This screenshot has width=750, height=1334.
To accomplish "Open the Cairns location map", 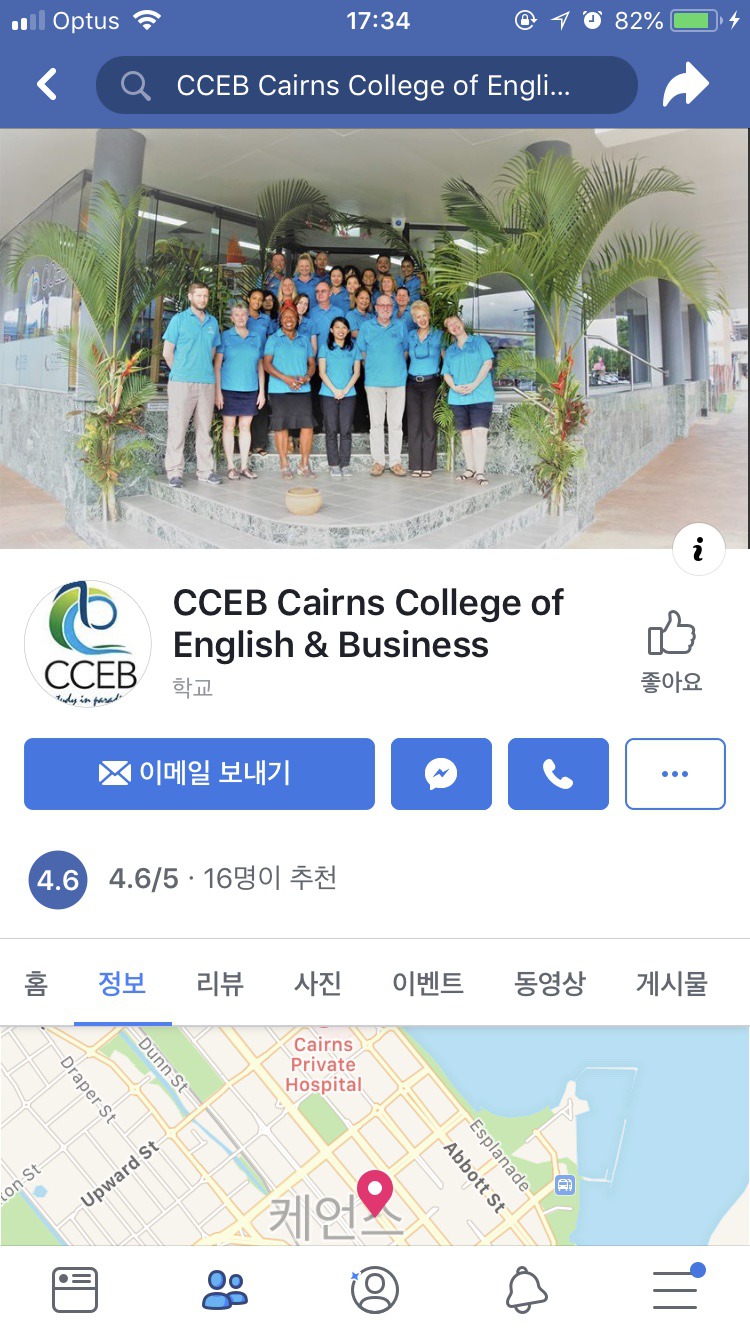I will click(375, 1135).
